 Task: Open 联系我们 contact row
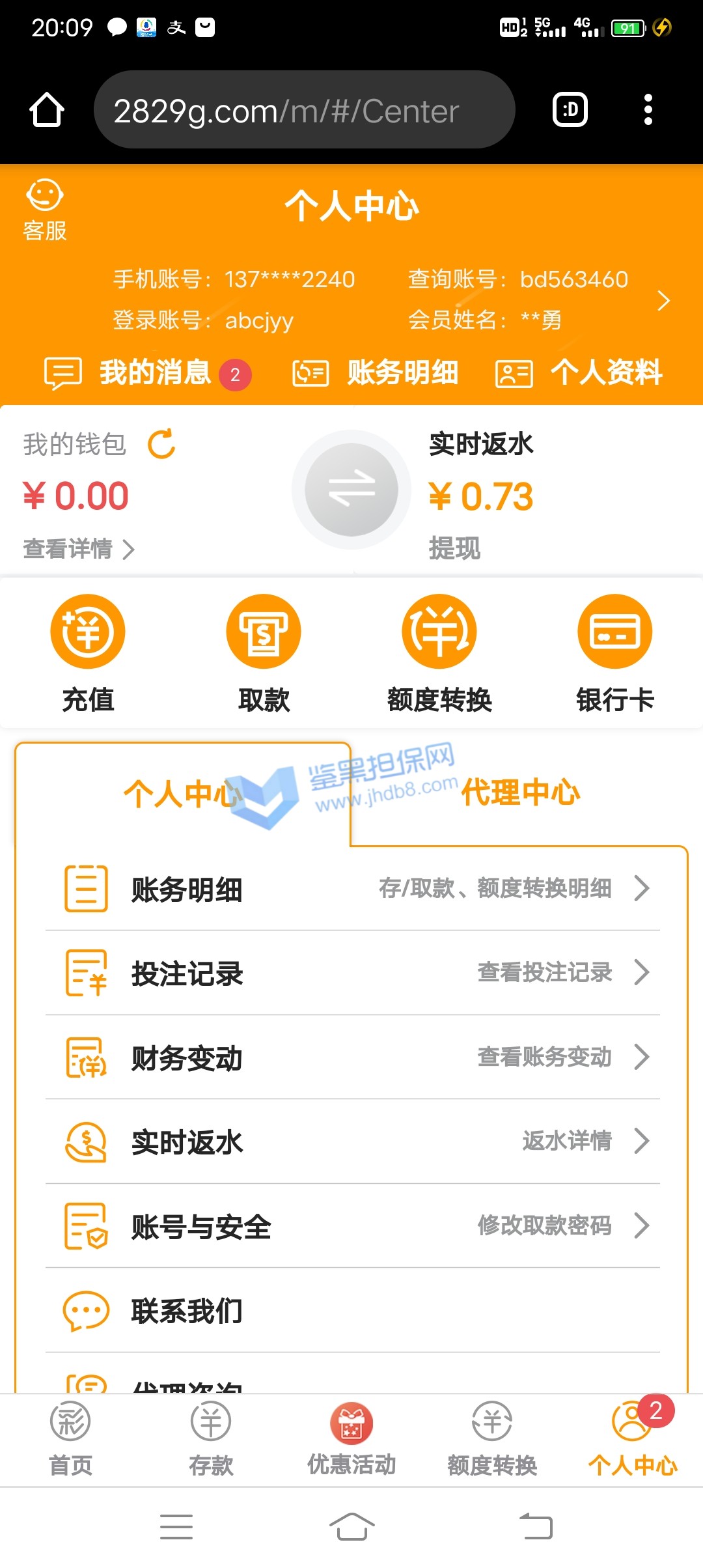click(x=351, y=1311)
